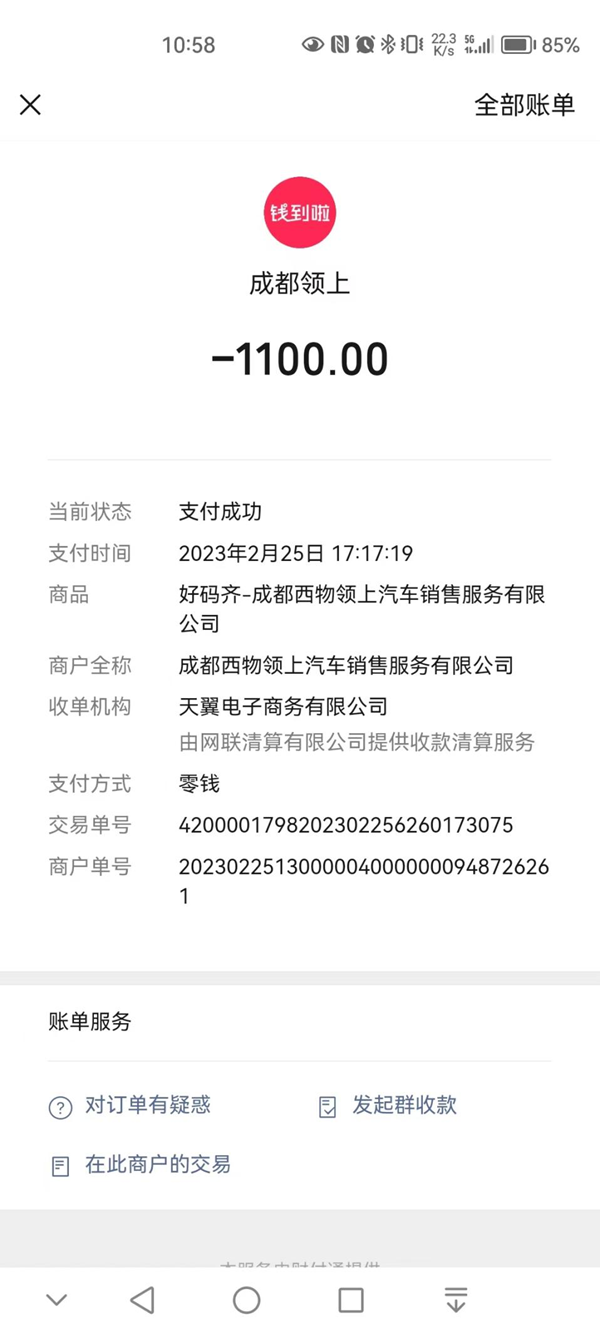Tap 对订单有疑惑 for order help
Screen dimensions: 600x1333
tap(130, 1105)
